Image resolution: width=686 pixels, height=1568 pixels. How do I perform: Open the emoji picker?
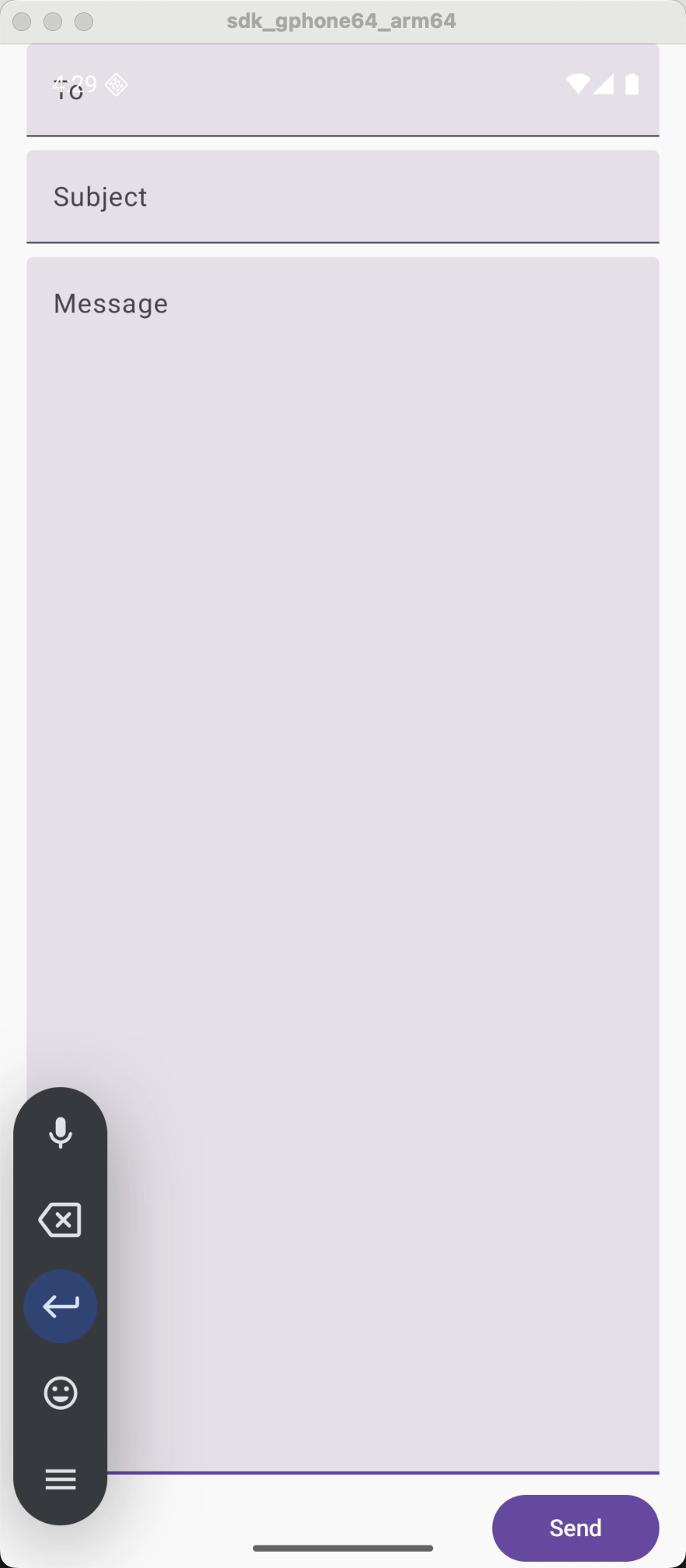click(61, 1393)
